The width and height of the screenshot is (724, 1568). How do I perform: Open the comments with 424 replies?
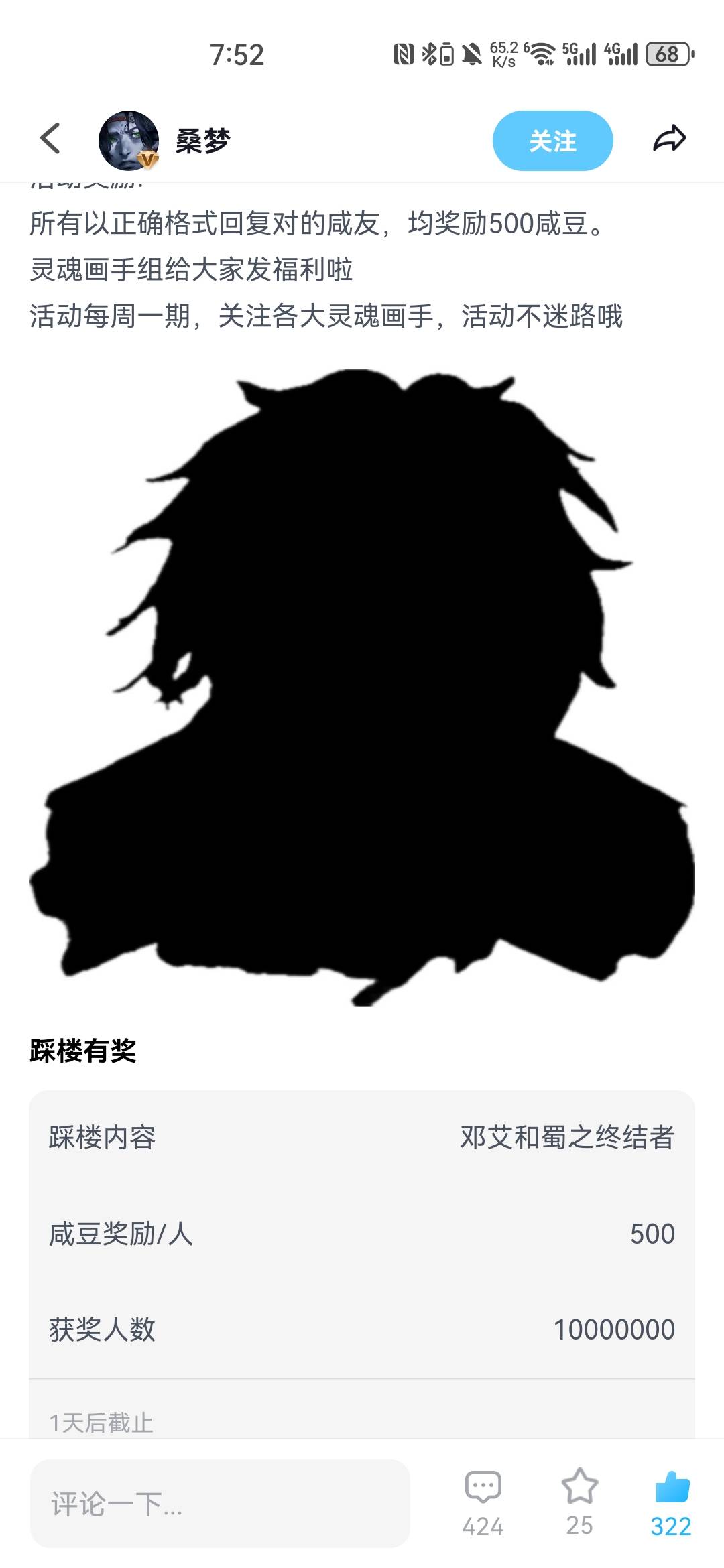pyautogui.click(x=483, y=1502)
